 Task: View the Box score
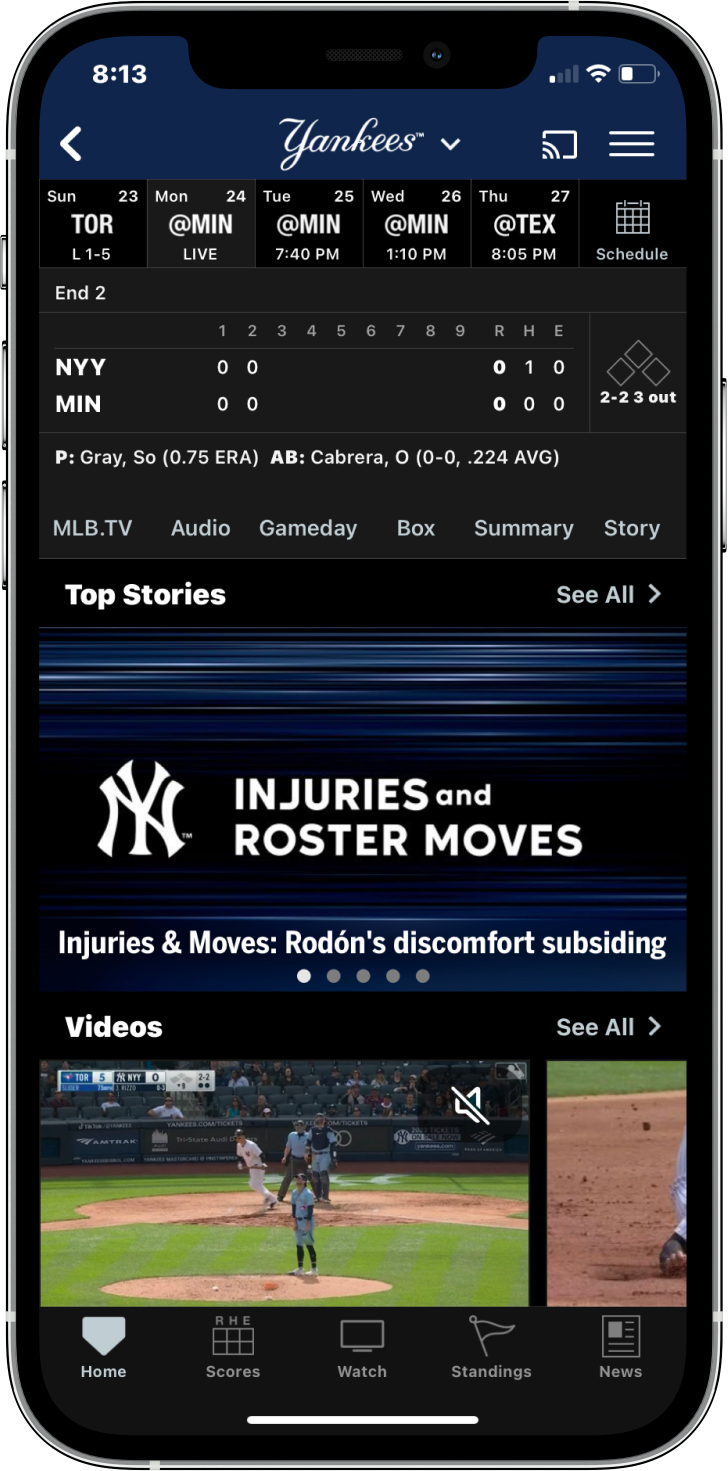point(416,528)
